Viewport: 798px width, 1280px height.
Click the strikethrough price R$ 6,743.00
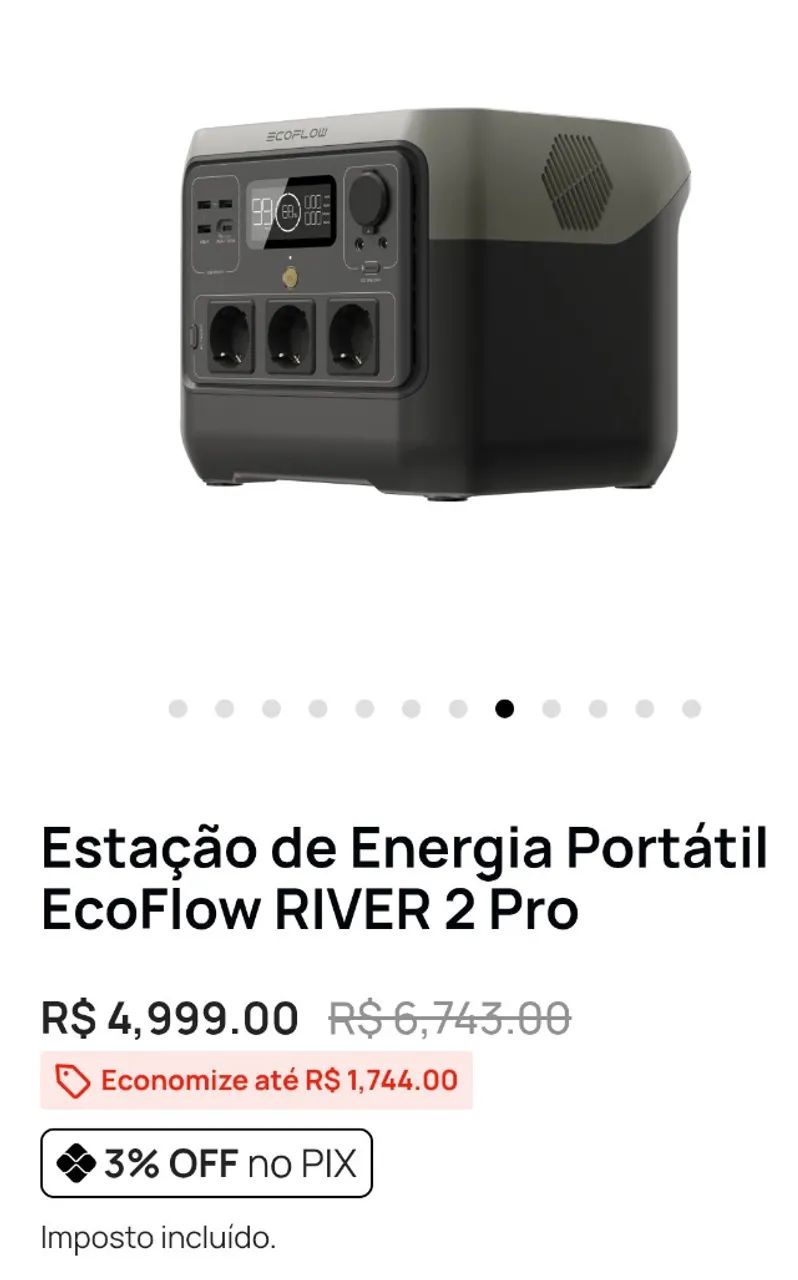[447, 1018]
